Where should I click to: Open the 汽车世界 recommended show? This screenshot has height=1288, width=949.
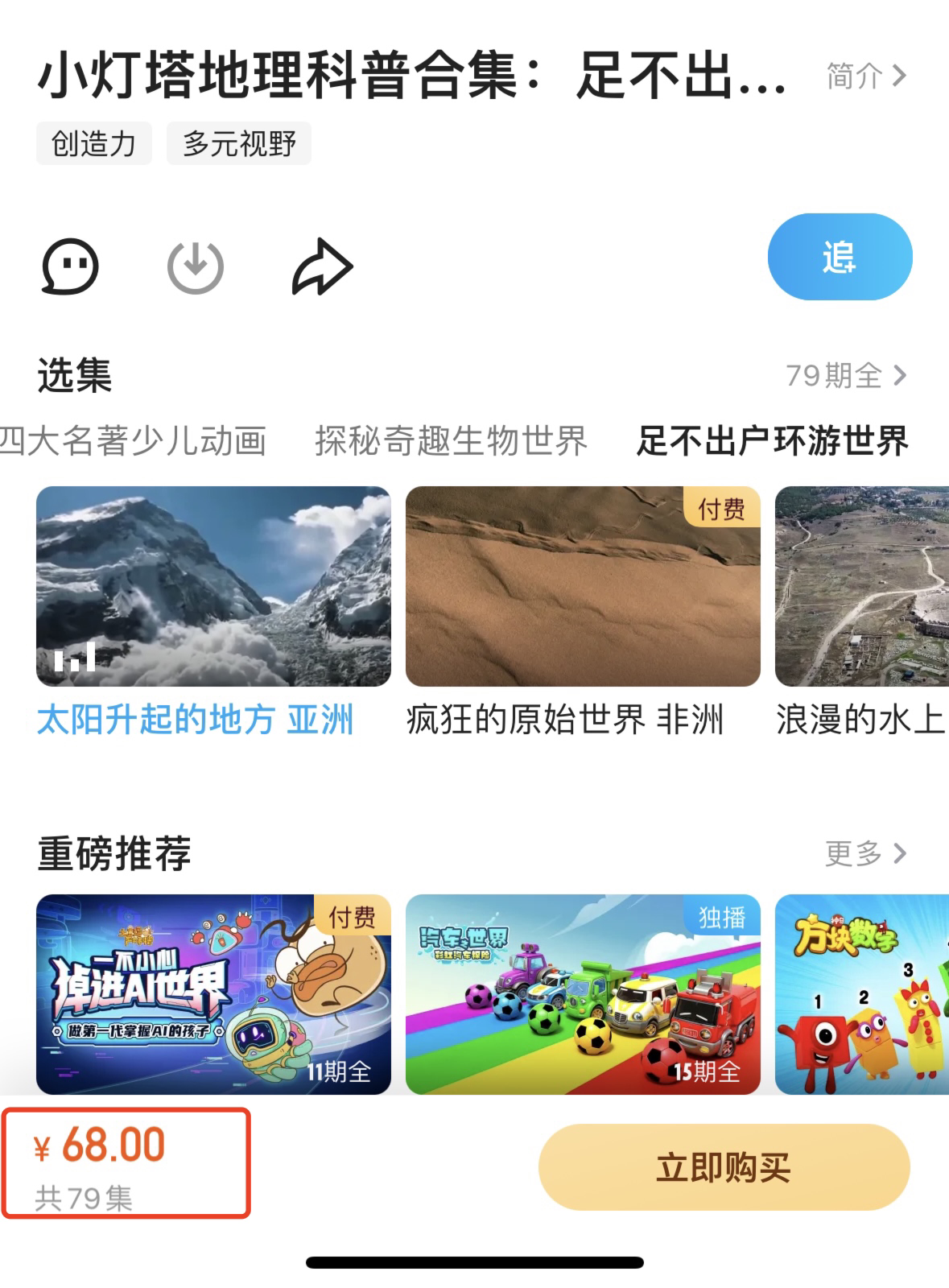583,994
